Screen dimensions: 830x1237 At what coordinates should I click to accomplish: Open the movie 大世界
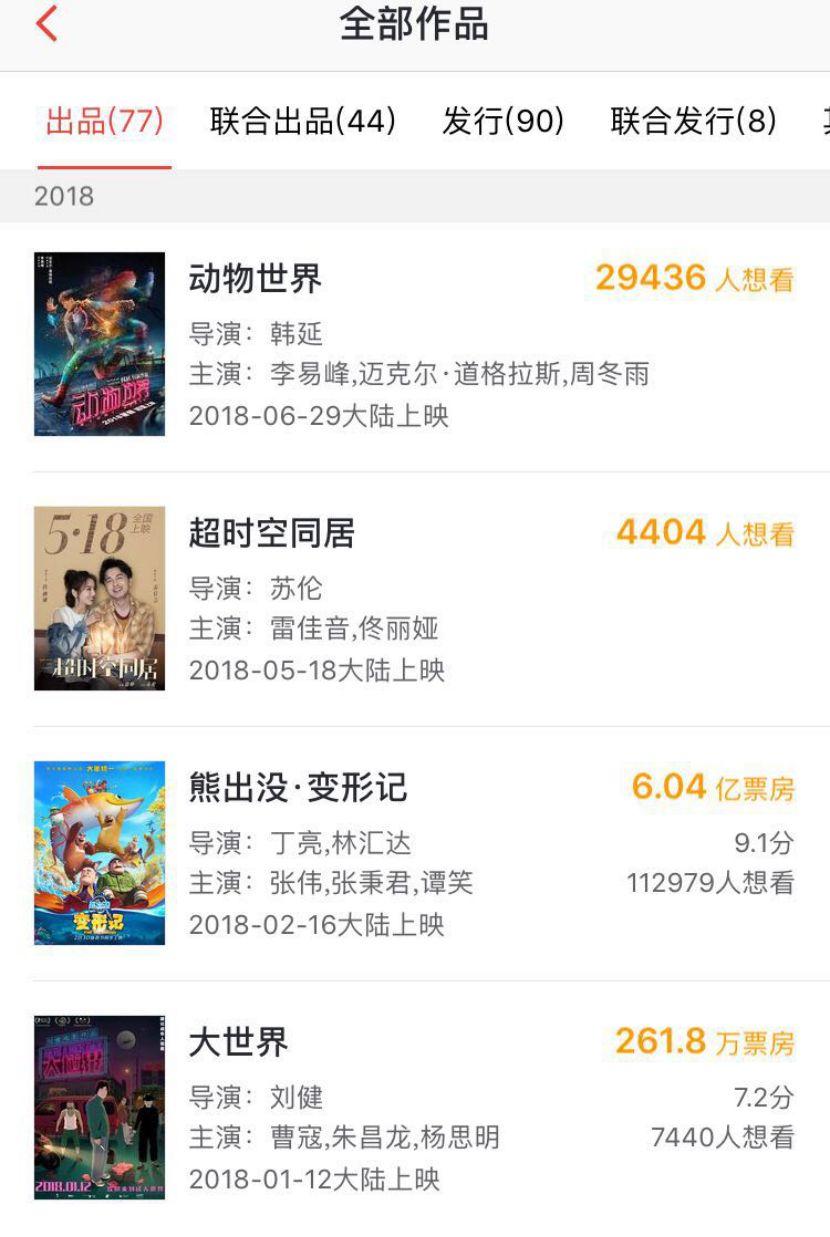[x=239, y=1042]
